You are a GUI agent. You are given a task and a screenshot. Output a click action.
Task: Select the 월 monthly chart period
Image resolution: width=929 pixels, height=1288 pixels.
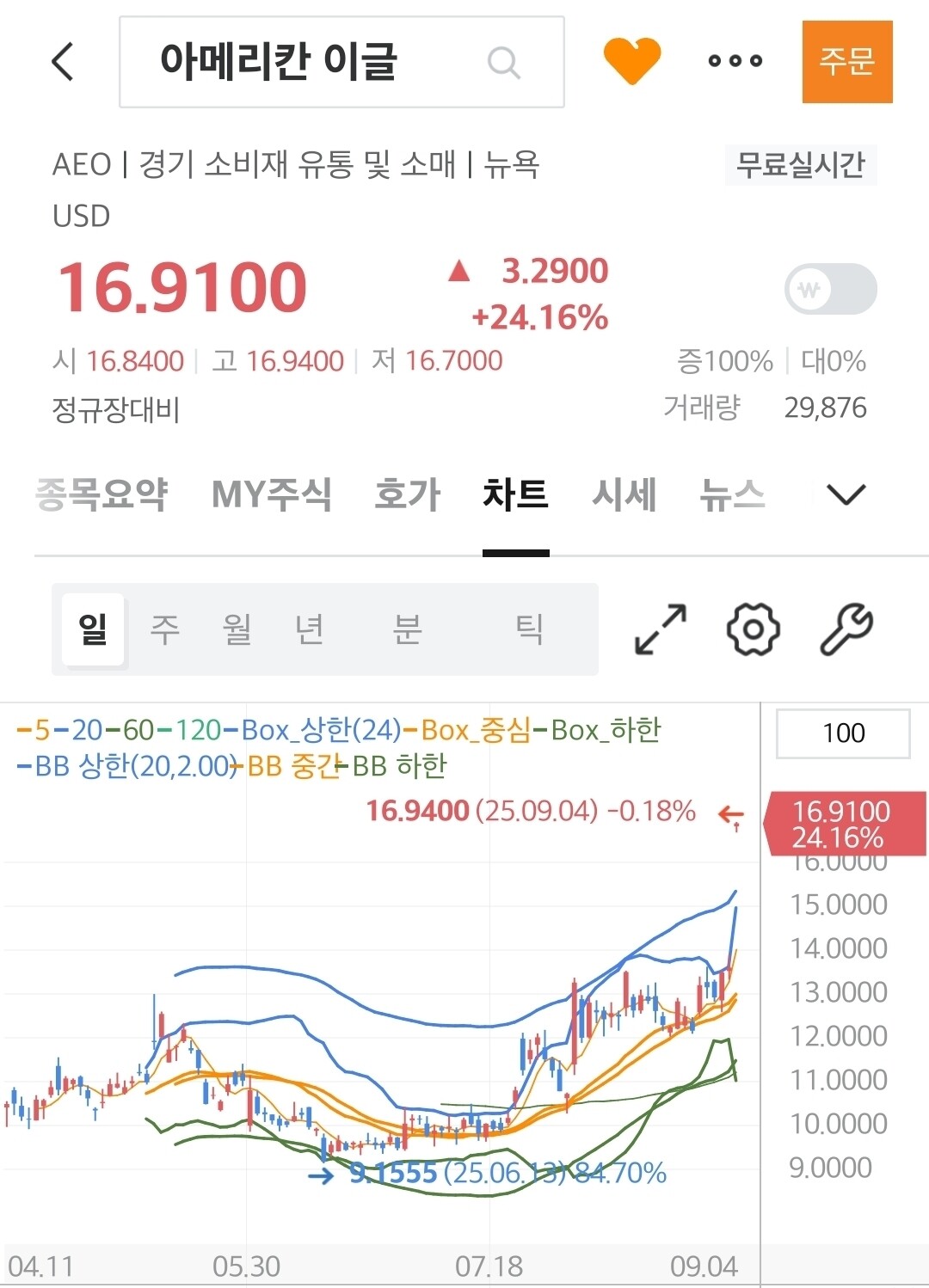[x=237, y=629]
